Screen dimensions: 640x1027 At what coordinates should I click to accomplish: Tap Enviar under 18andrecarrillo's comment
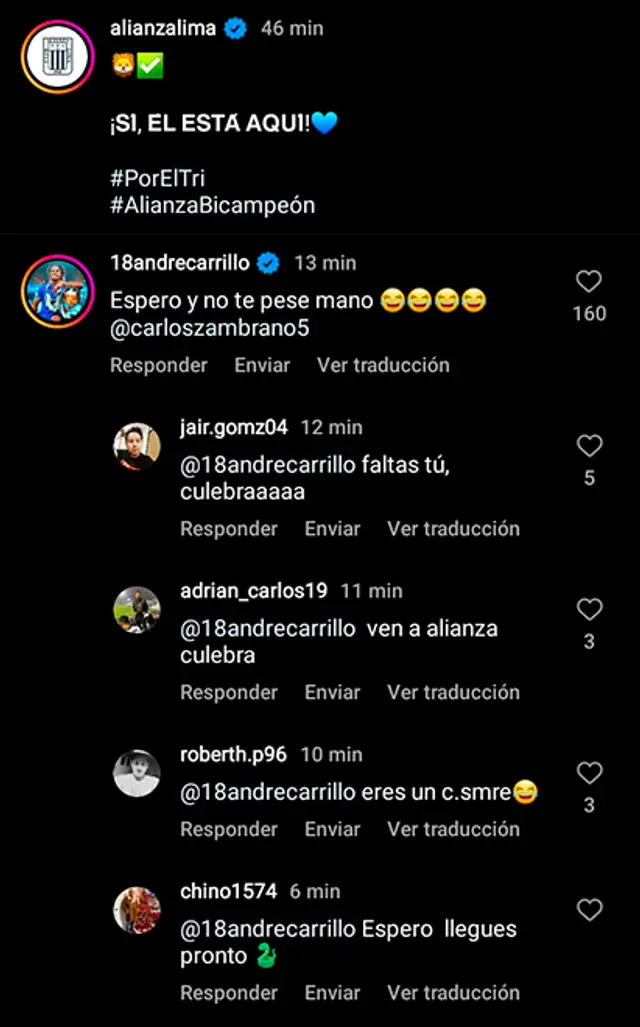[262, 365]
